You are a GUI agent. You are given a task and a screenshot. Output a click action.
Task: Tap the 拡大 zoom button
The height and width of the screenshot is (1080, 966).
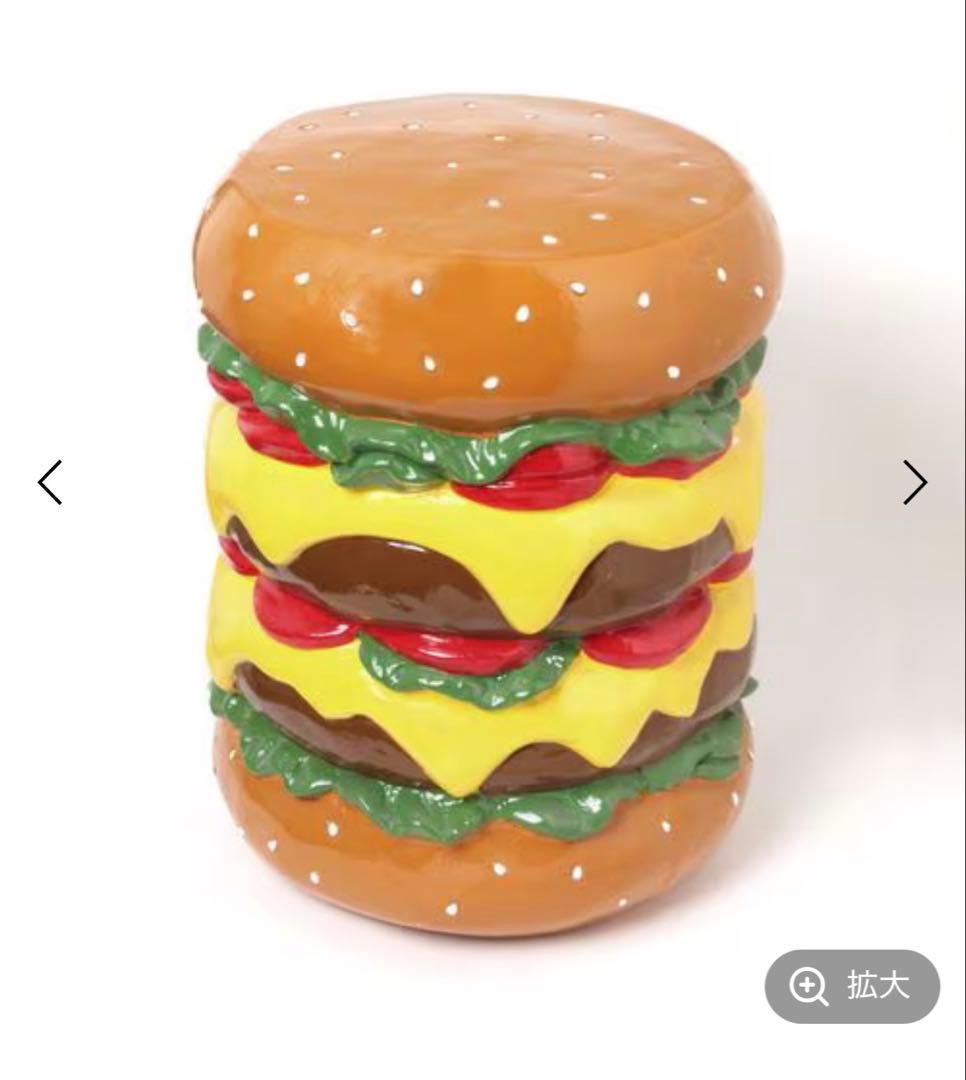(x=852, y=986)
